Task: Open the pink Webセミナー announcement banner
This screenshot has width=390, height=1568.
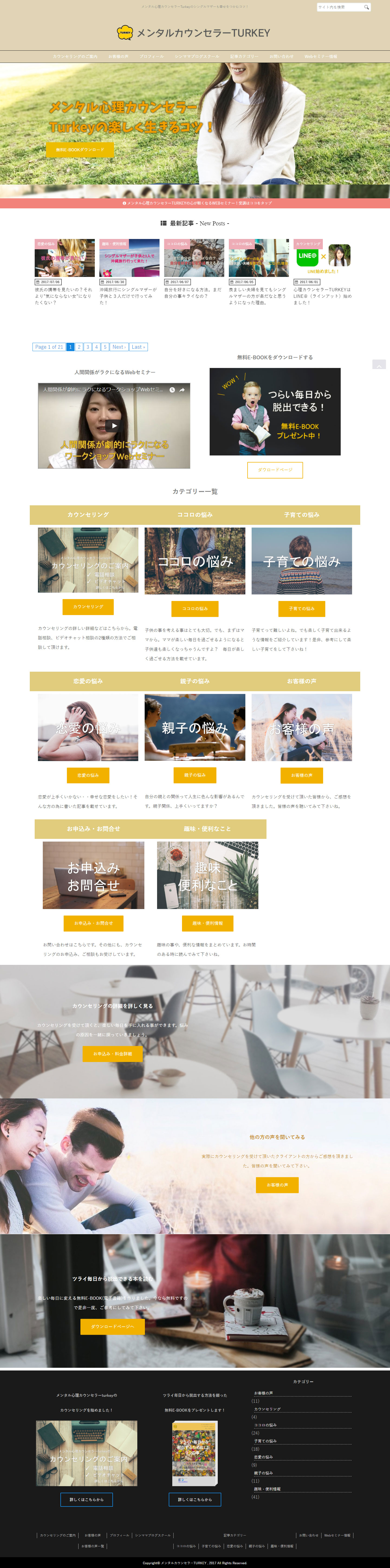Action: pos(195,203)
